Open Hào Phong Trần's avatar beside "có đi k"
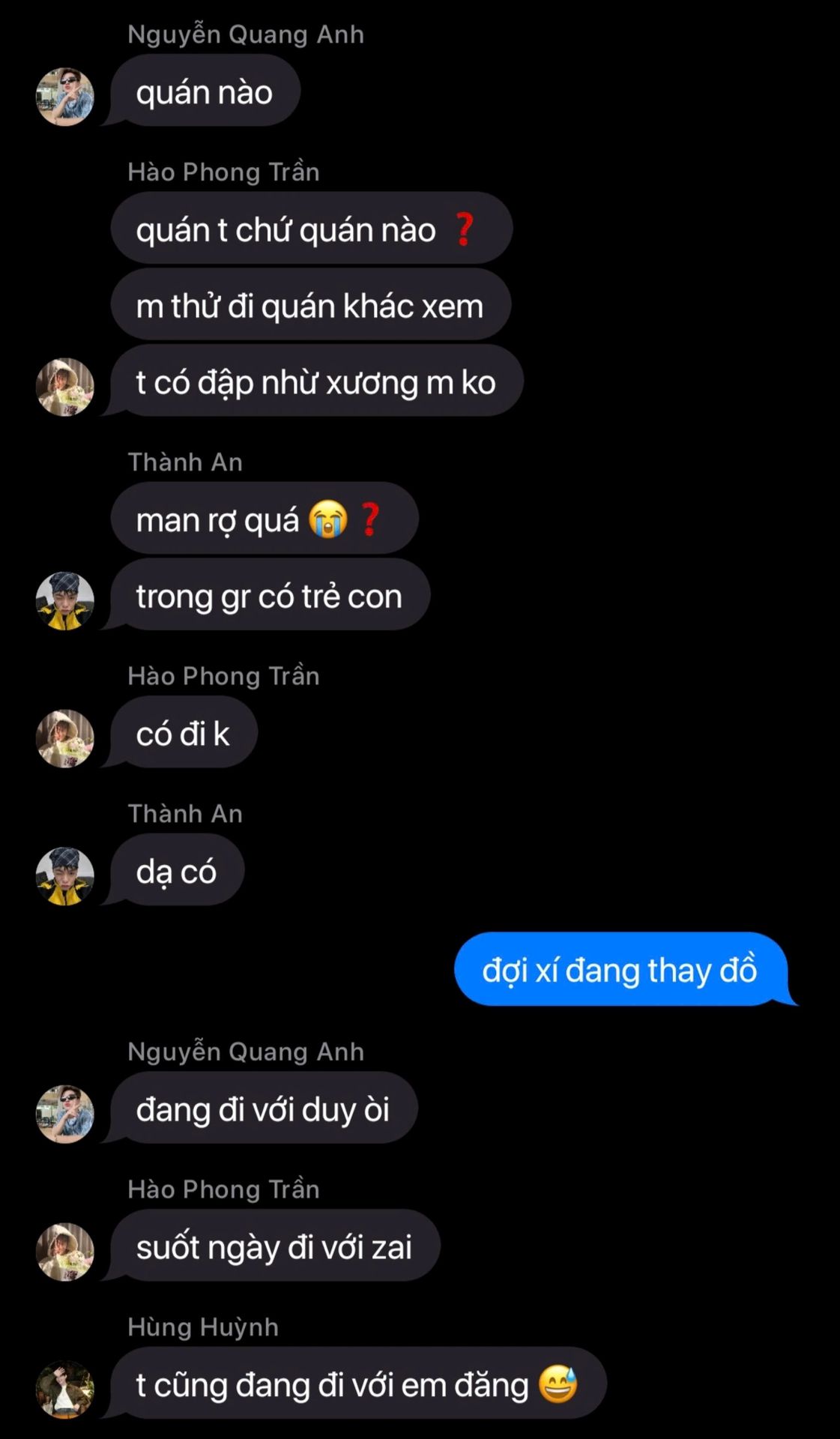This screenshot has width=840, height=1439. click(65, 738)
